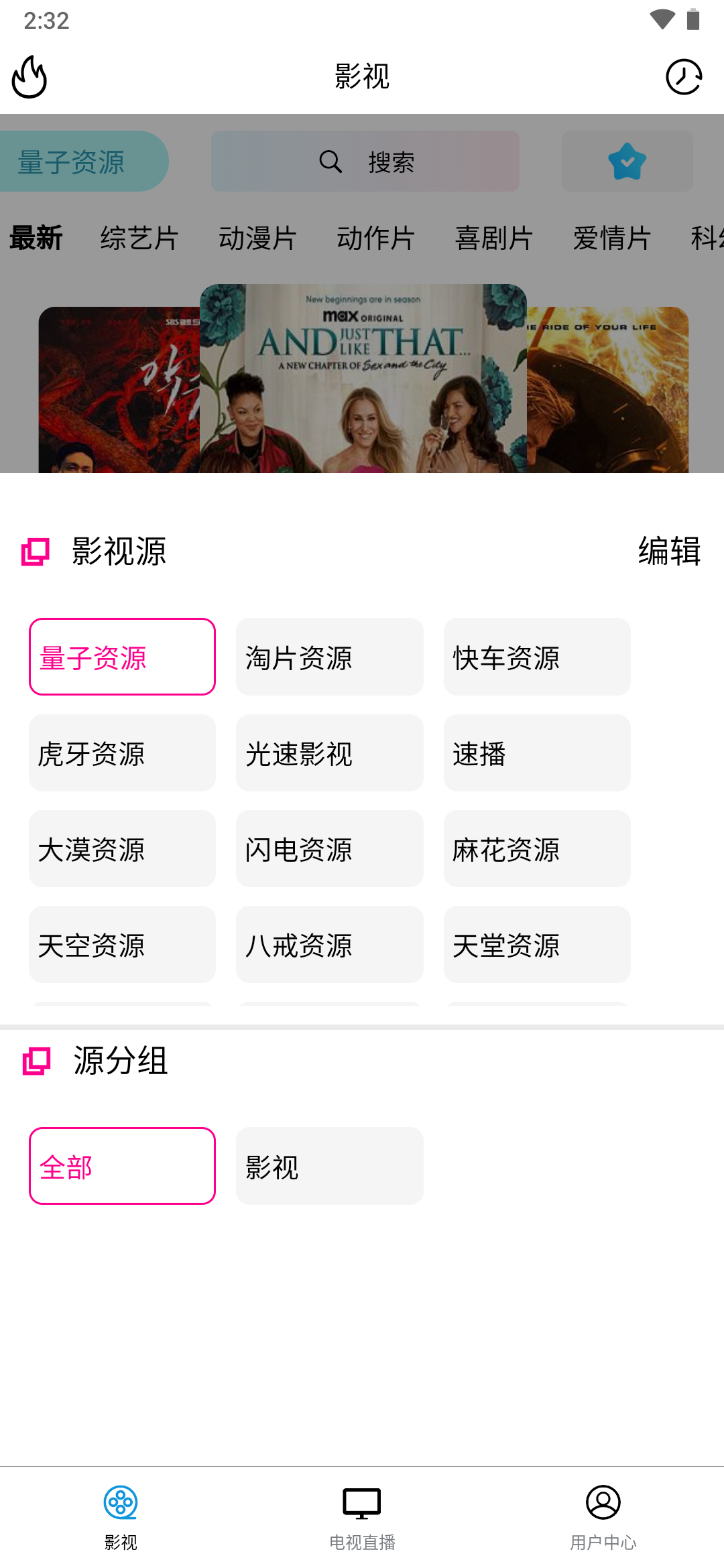Tap 编辑 to edit video sources

pyautogui.click(x=669, y=551)
